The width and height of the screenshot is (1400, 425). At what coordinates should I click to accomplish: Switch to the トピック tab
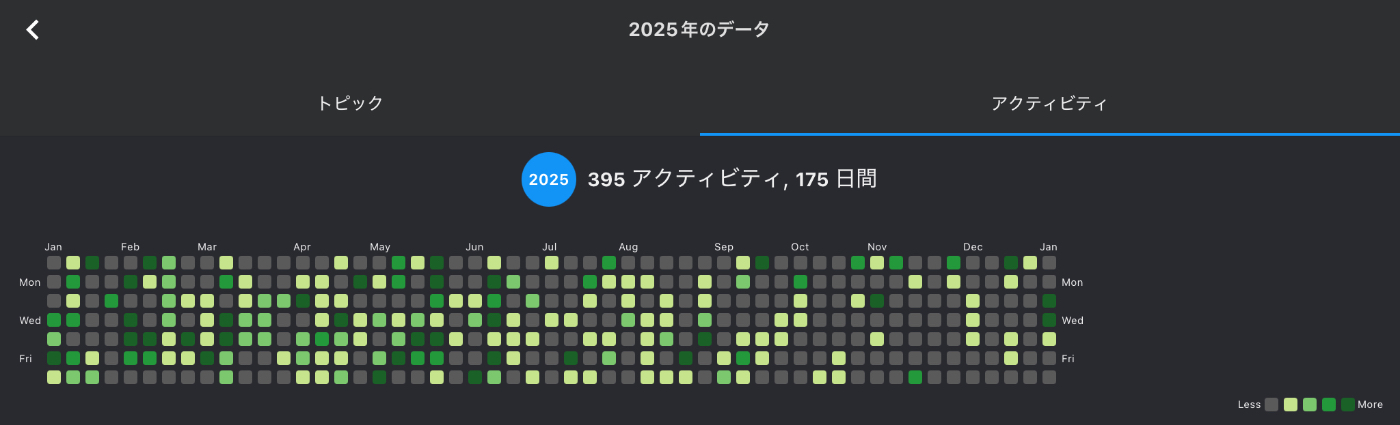(350, 103)
